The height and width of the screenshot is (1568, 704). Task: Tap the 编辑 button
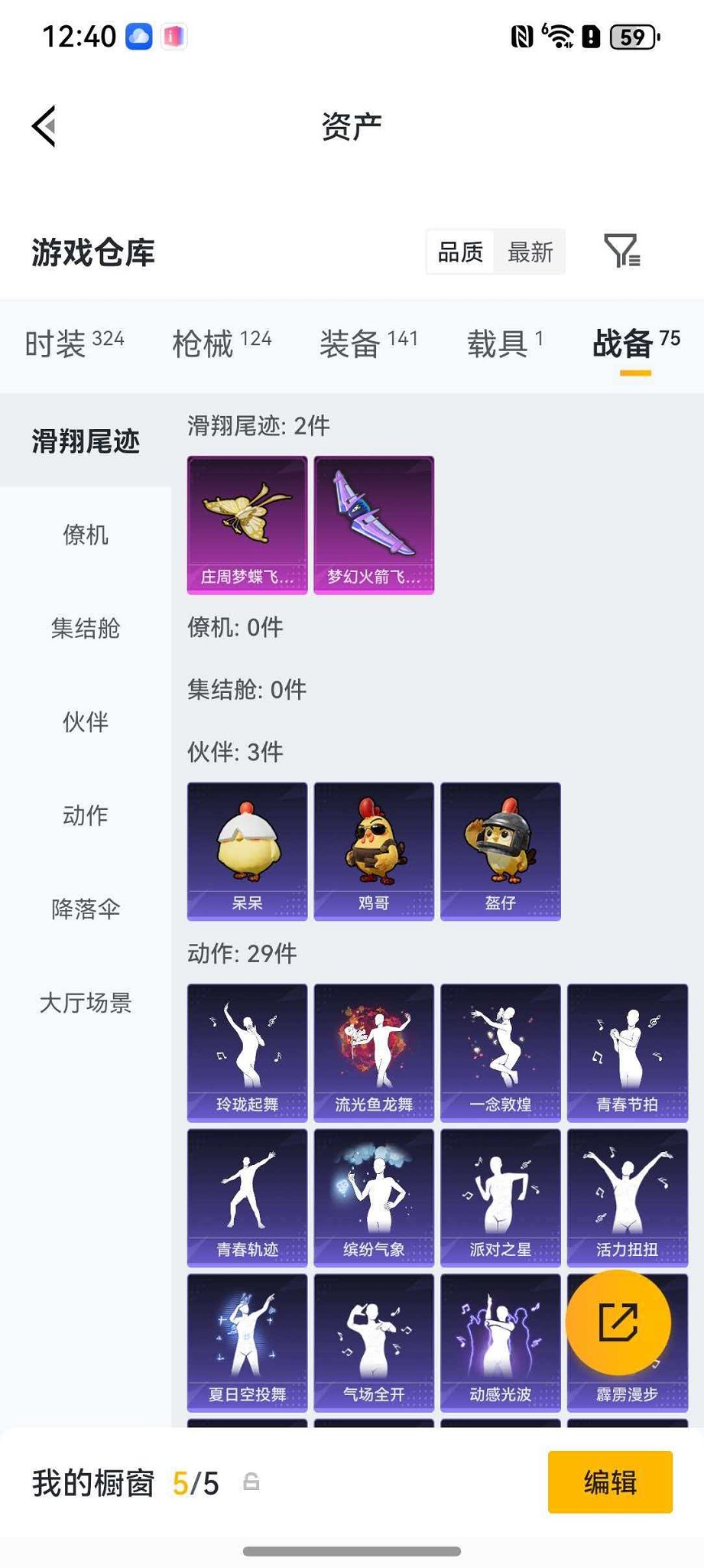click(609, 1484)
